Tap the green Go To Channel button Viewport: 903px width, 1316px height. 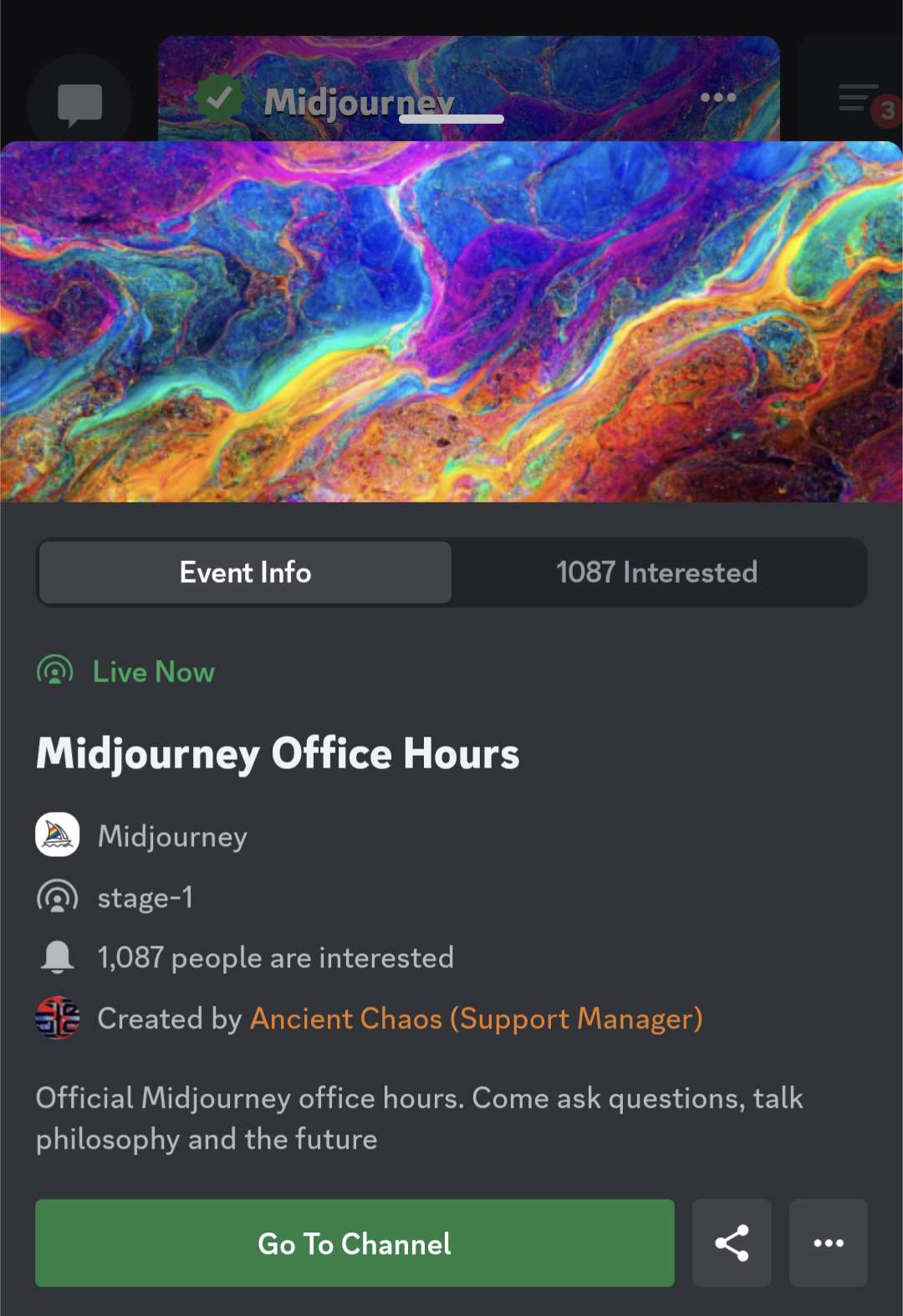click(x=355, y=1243)
